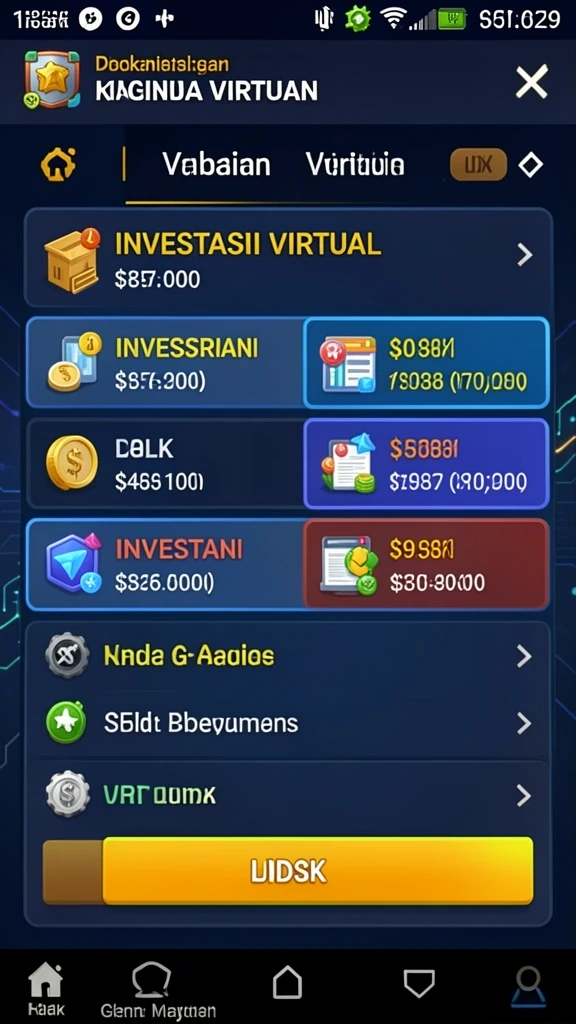Open the red card showing $30:3000
The image size is (576, 1024).
coord(426,564)
